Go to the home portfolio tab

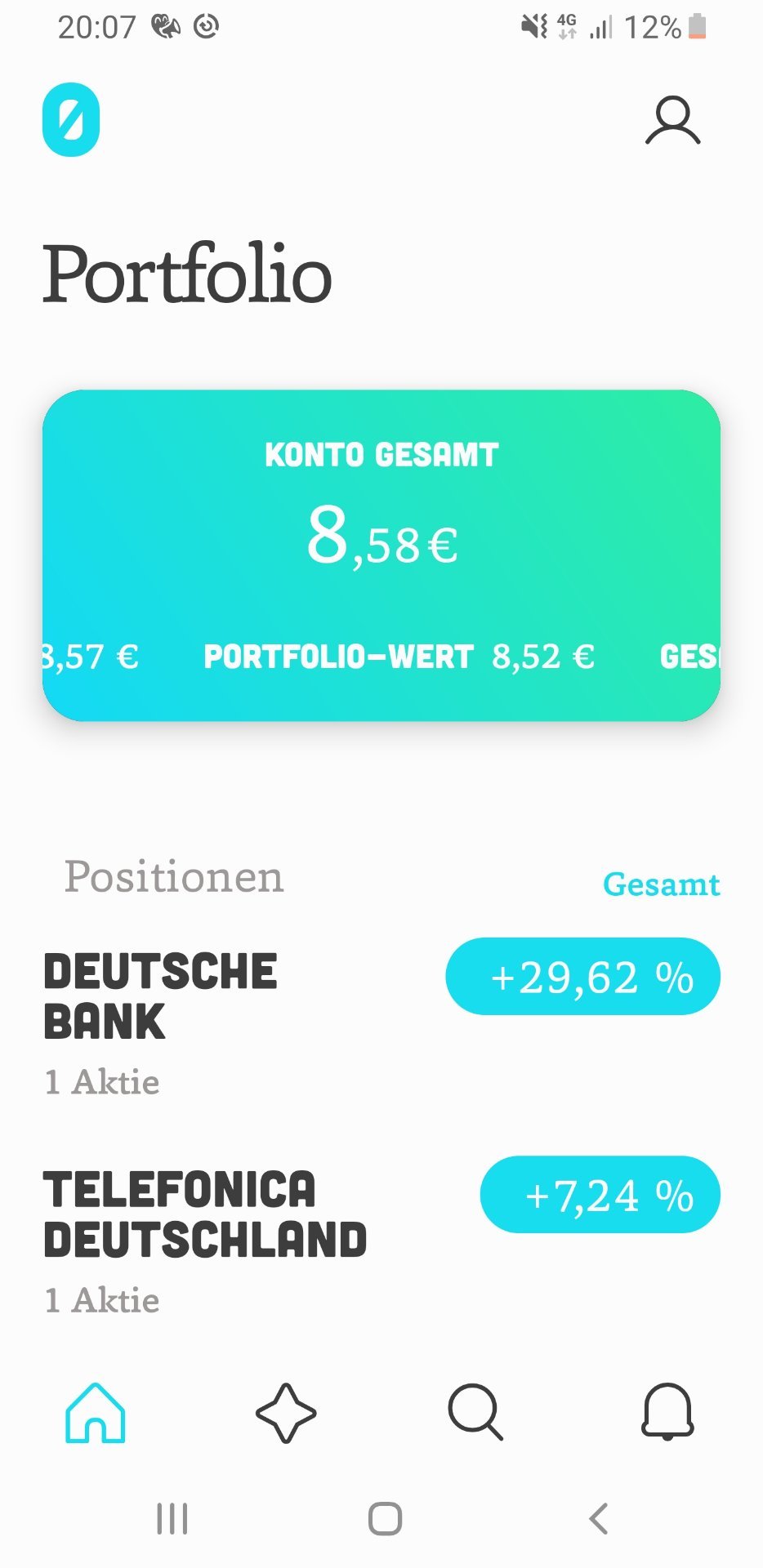tap(96, 1413)
